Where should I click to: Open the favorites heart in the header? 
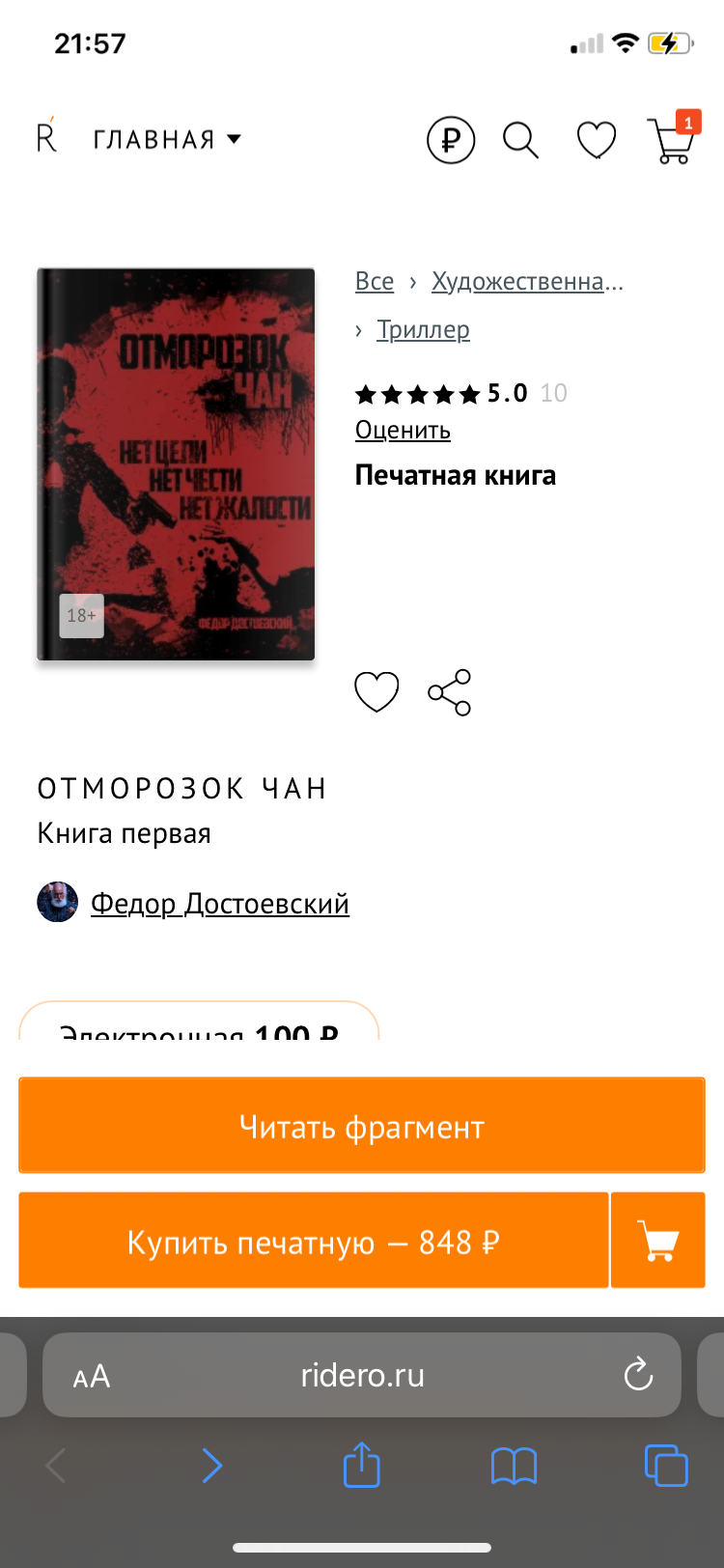597,140
